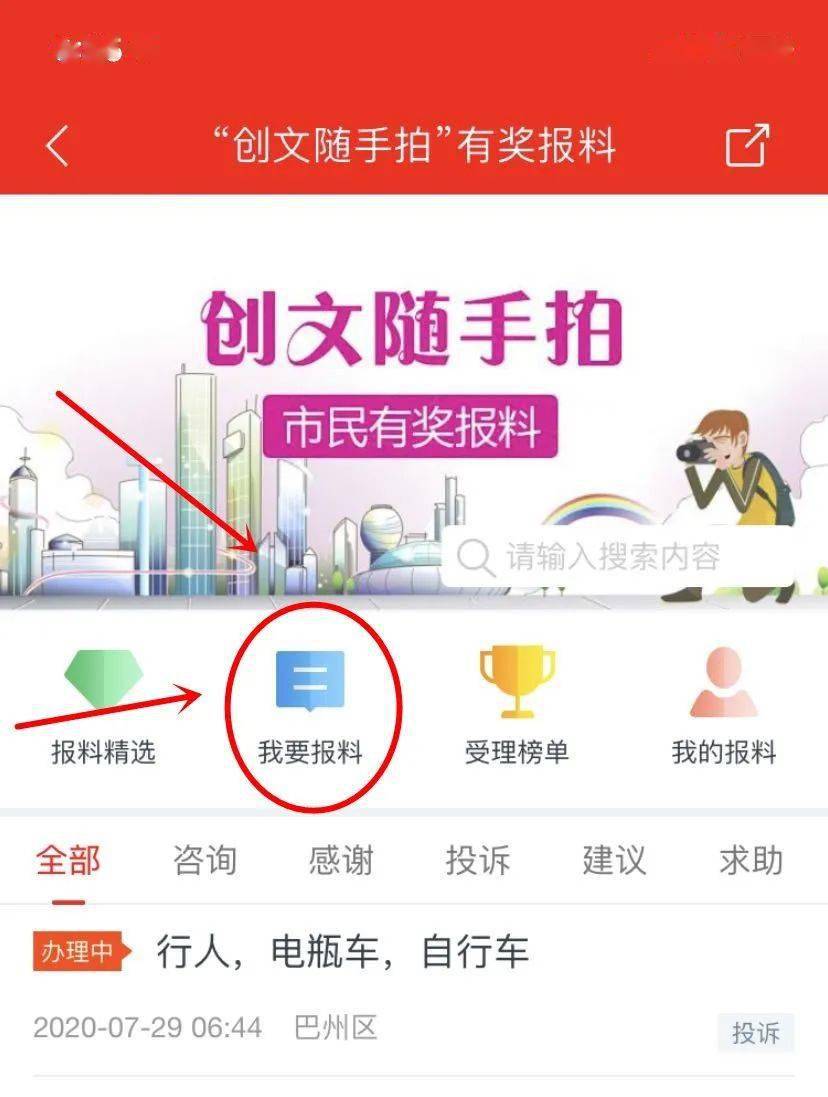Tap the share icon in the header
This screenshot has width=828, height=1097.
click(x=747, y=146)
